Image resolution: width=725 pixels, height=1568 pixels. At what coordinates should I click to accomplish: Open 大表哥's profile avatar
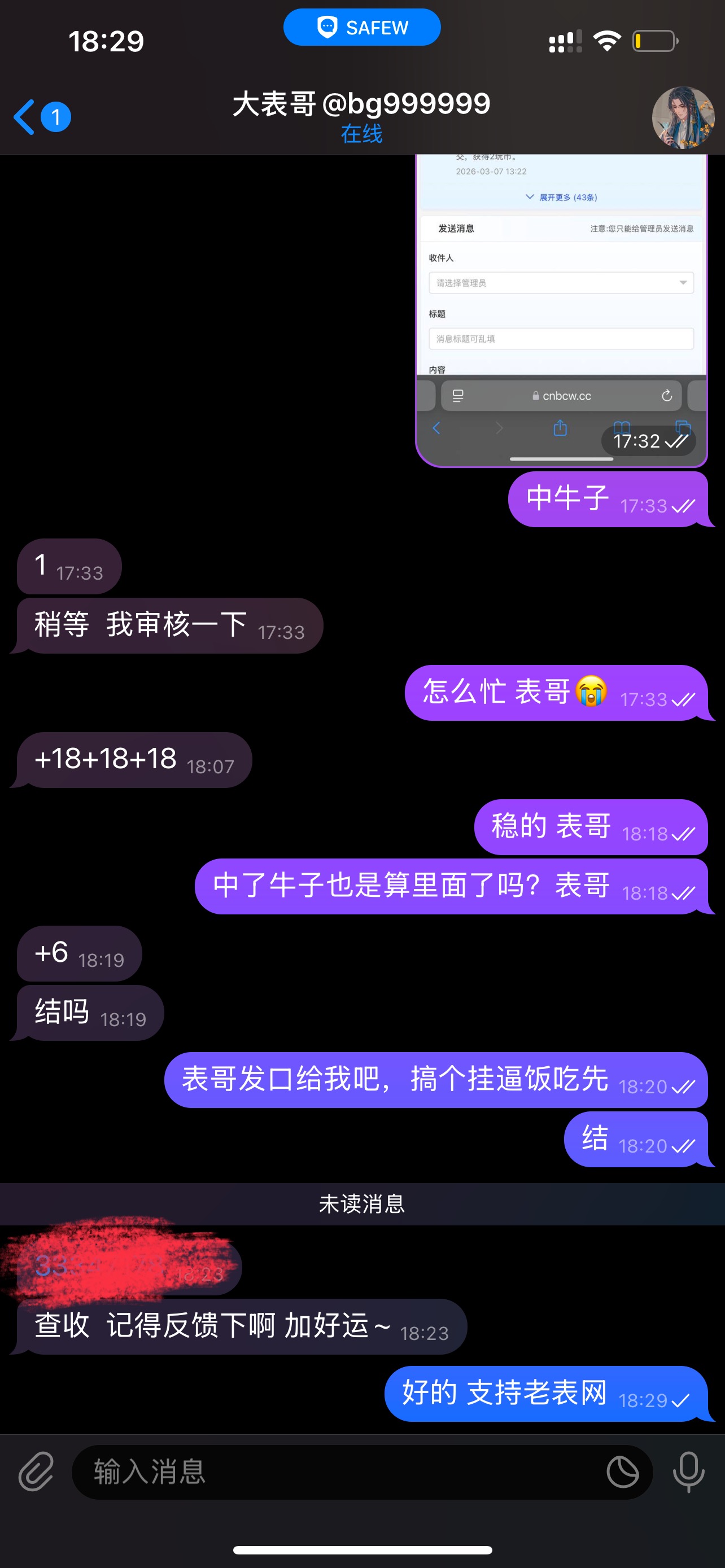[683, 117]
